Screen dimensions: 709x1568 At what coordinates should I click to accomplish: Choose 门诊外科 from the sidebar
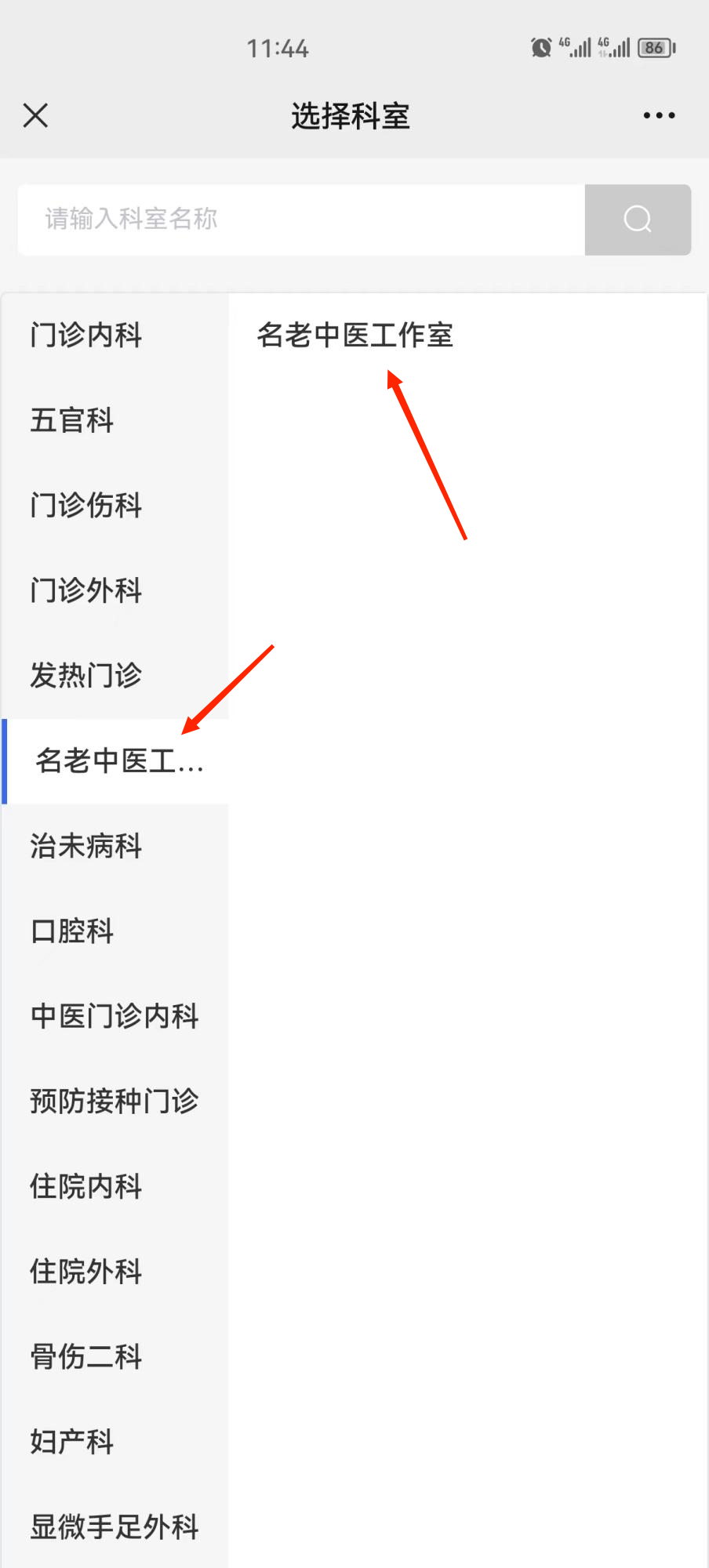coord(115,591)
